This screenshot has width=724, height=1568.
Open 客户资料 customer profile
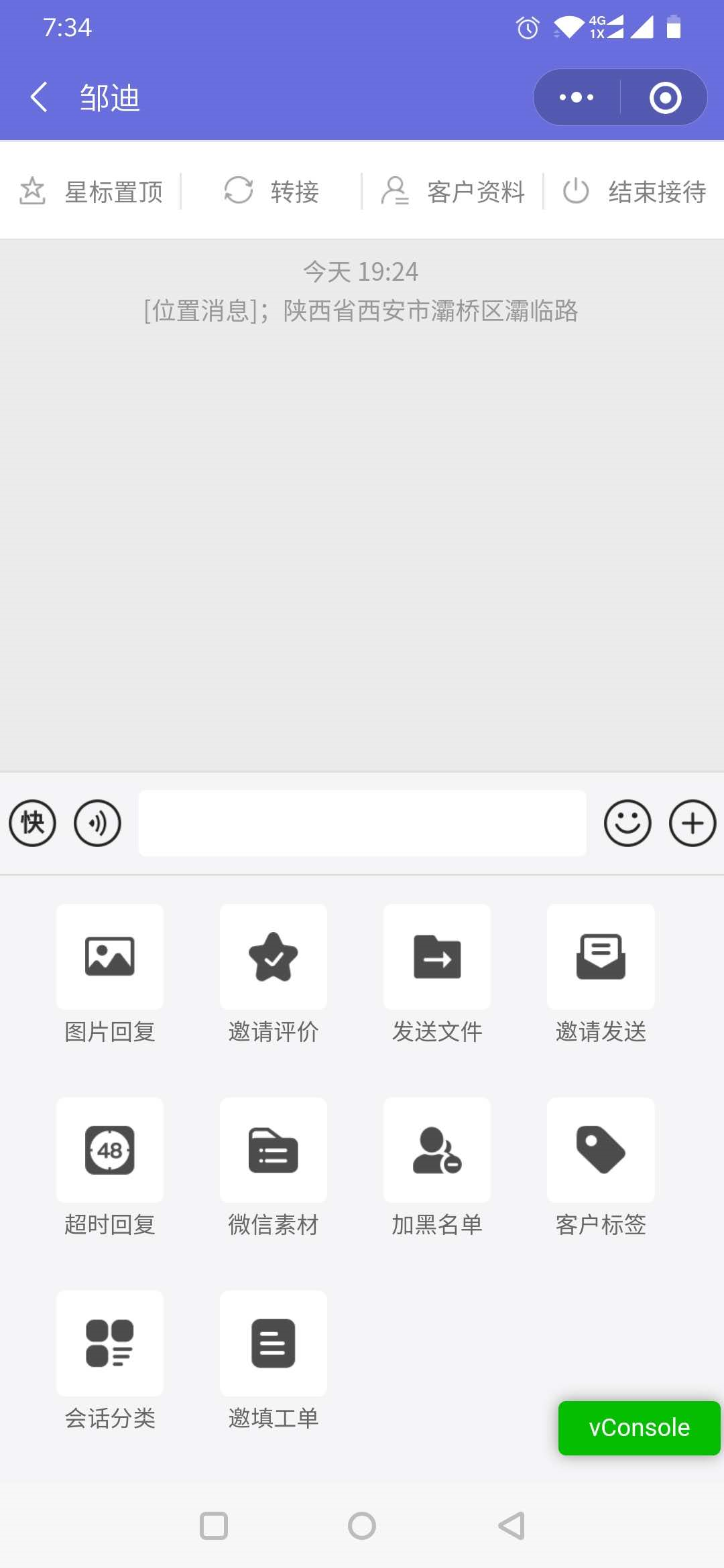coord(453,192)
